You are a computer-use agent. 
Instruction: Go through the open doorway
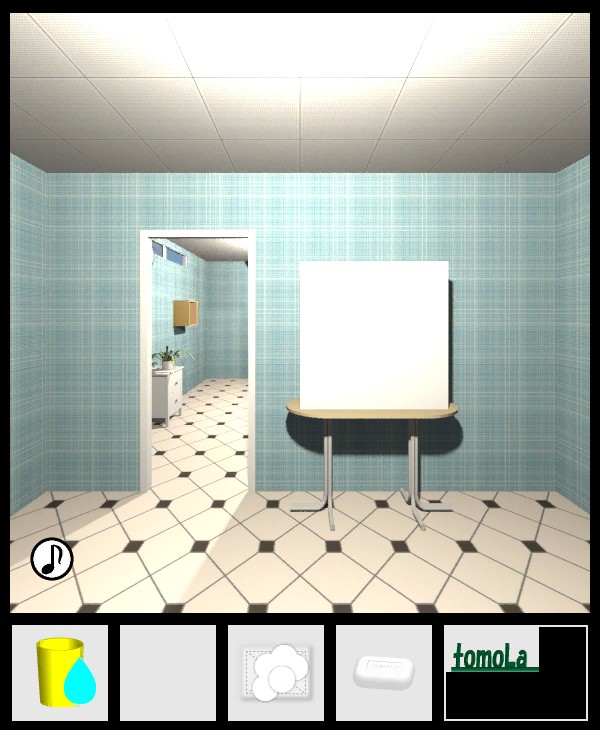coord(199,400)
